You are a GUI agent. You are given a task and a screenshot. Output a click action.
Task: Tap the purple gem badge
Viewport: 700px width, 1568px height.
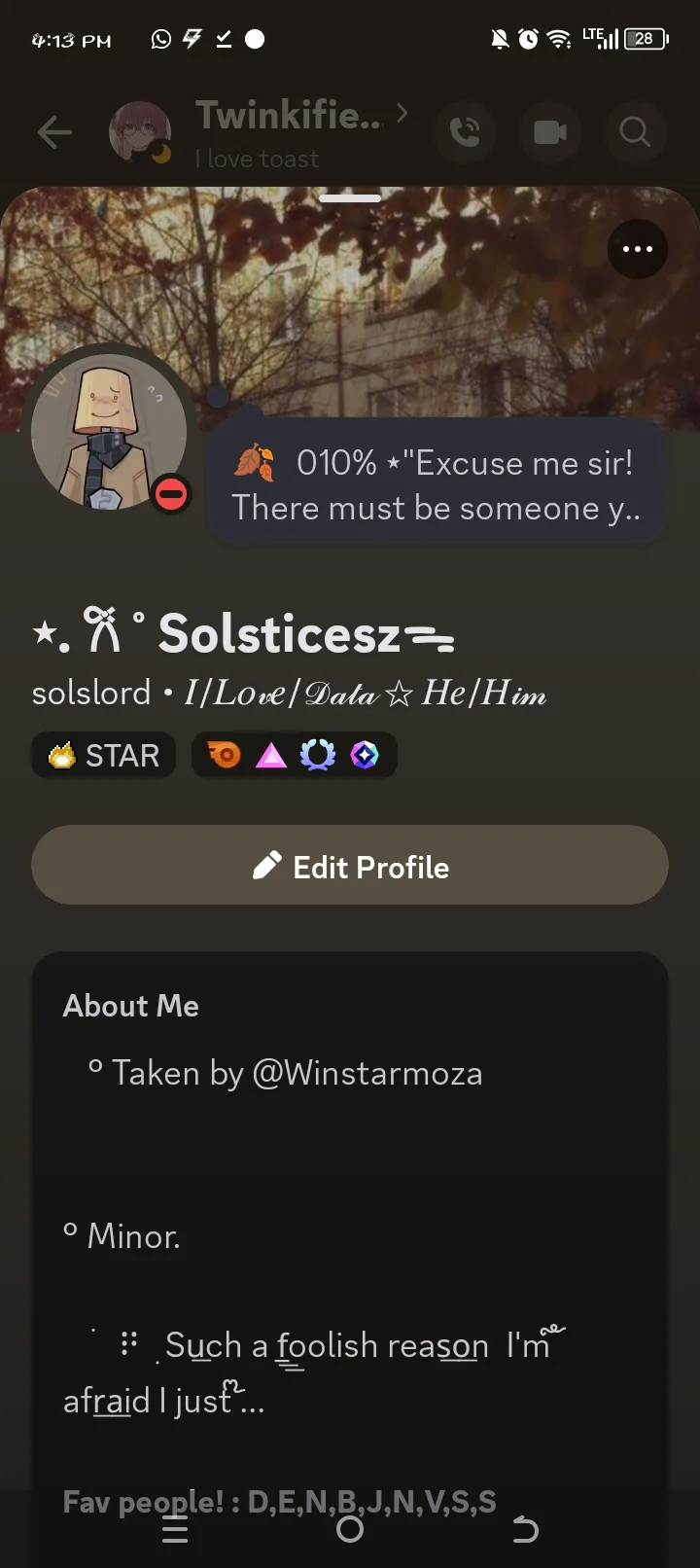click(x=365, y=755)
